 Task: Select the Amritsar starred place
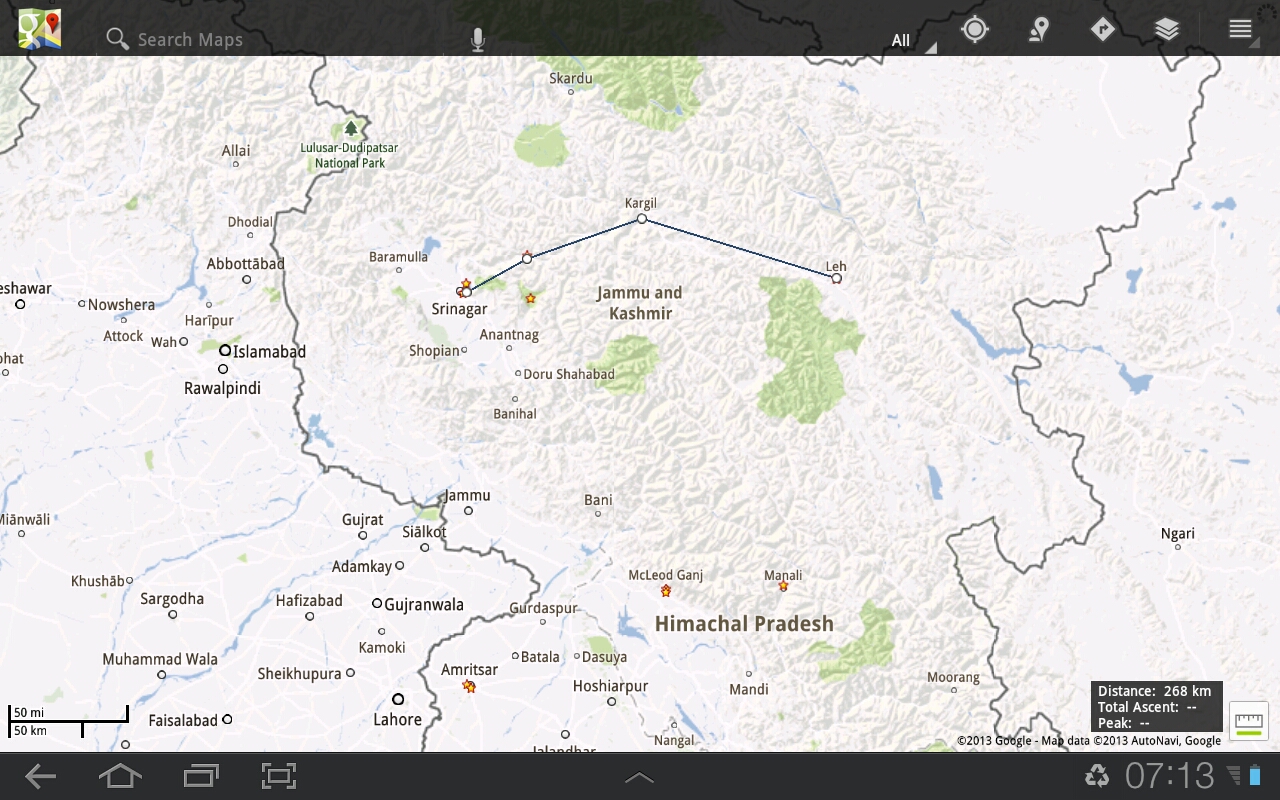(x=469, y=686)
